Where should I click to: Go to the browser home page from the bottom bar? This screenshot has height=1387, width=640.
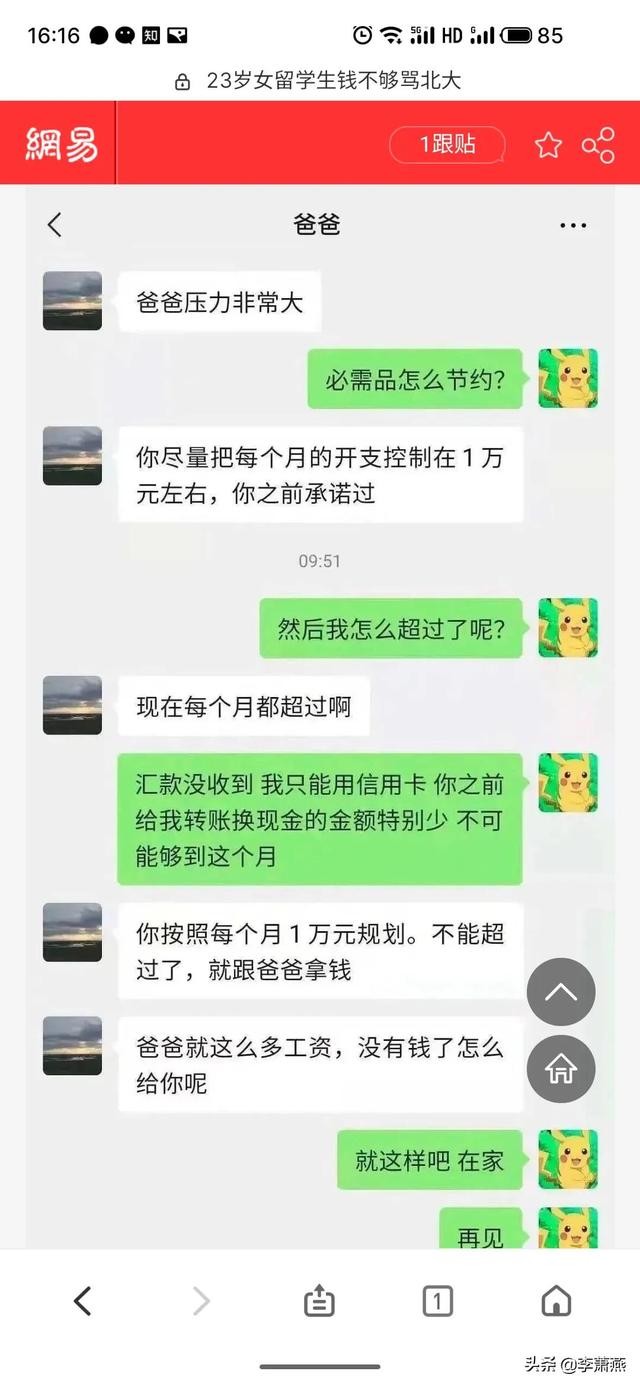(x=556, y=1300)
